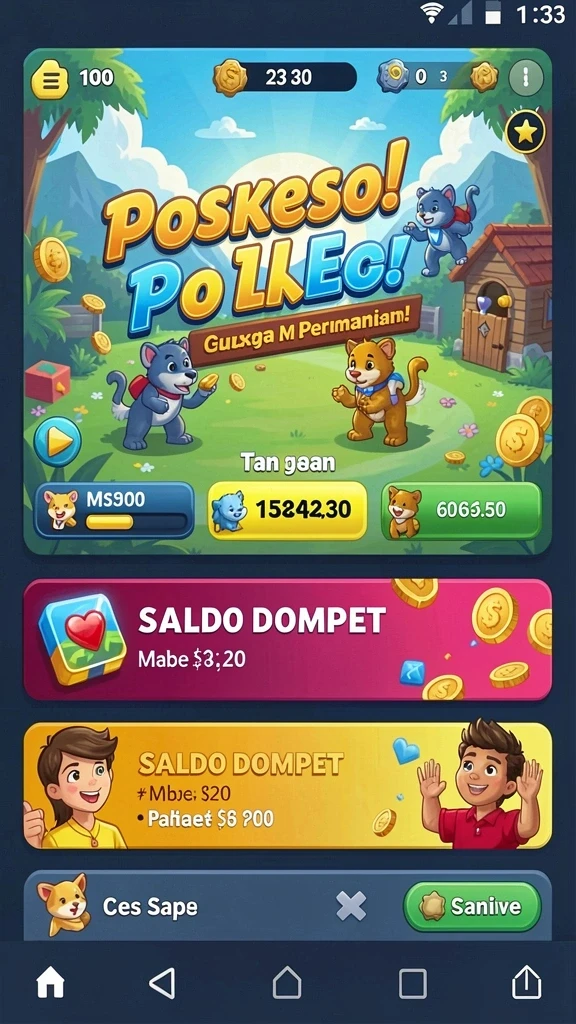Tap the share icon in bottom bar
Viewport: 576px width, 1024px height.
(x=526, y=982)
